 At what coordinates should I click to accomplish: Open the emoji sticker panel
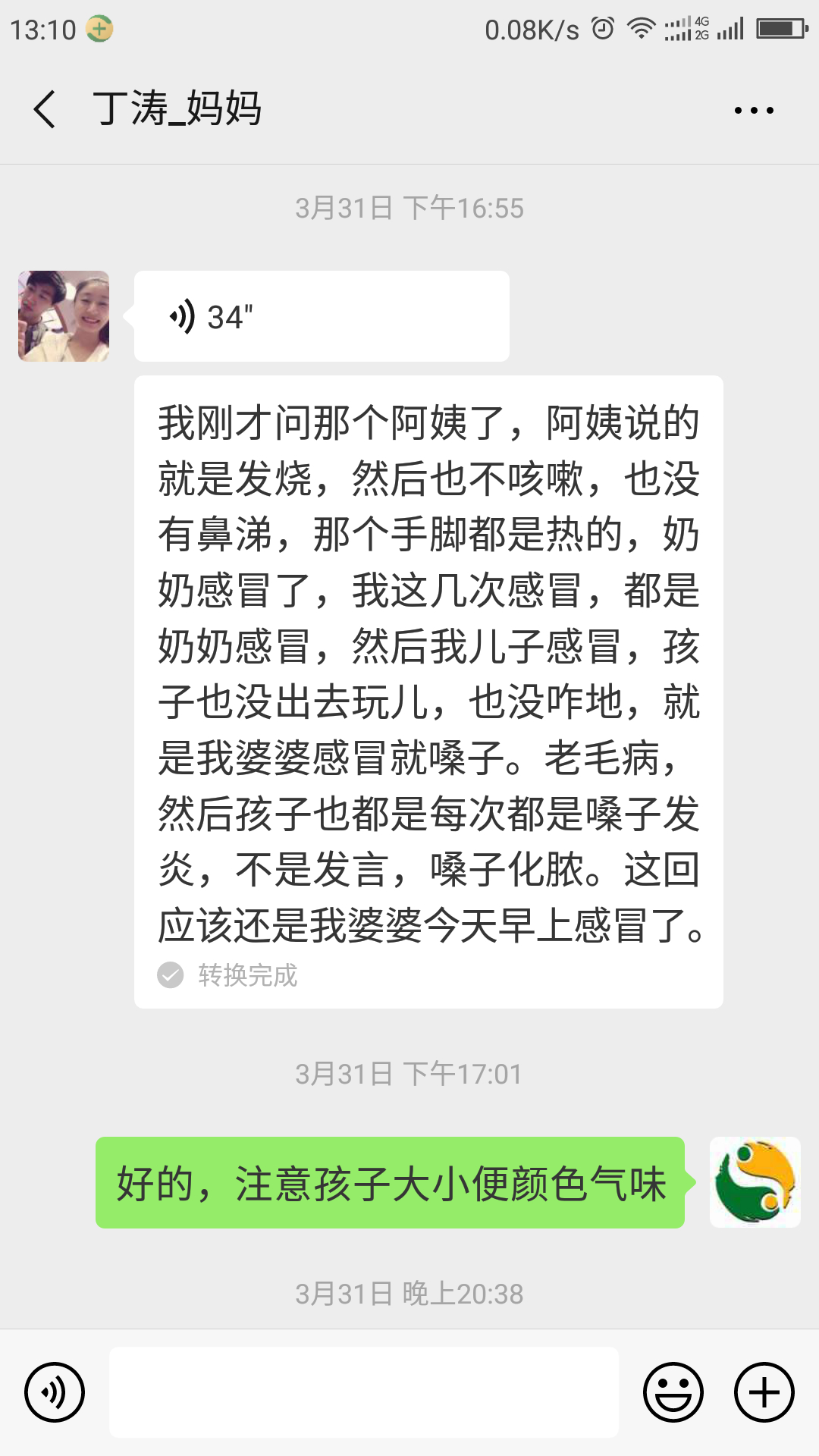(673, 1392)
